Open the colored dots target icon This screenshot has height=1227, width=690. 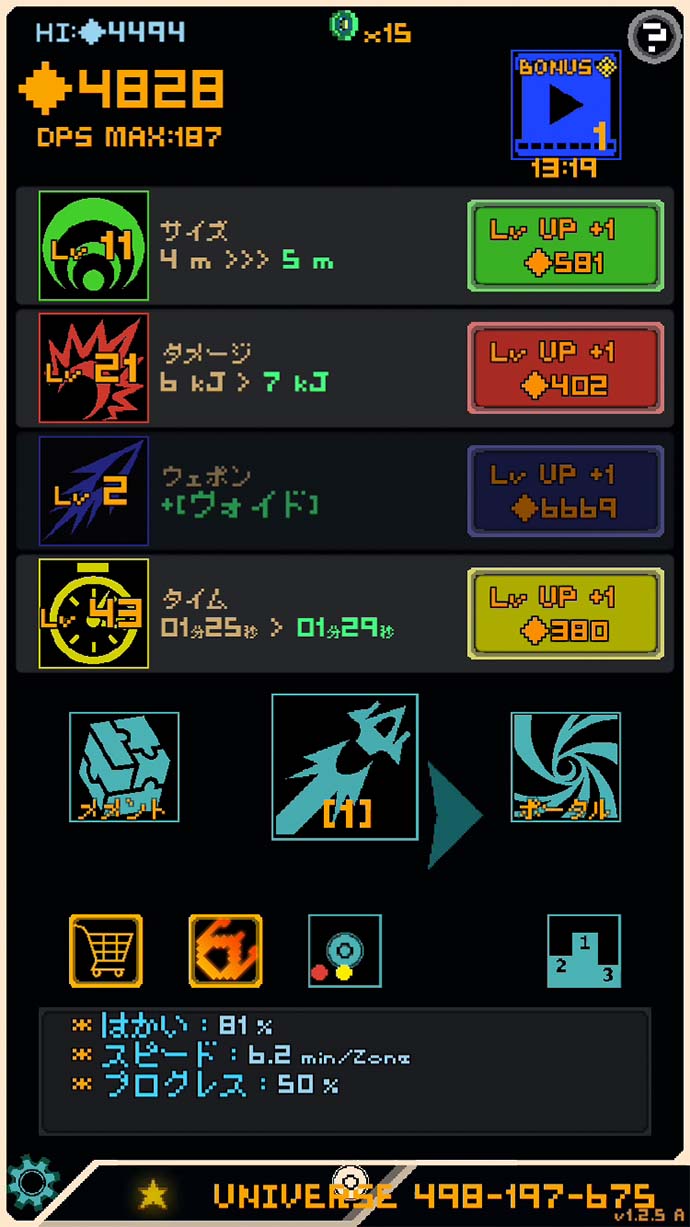(x=345, y=950)
